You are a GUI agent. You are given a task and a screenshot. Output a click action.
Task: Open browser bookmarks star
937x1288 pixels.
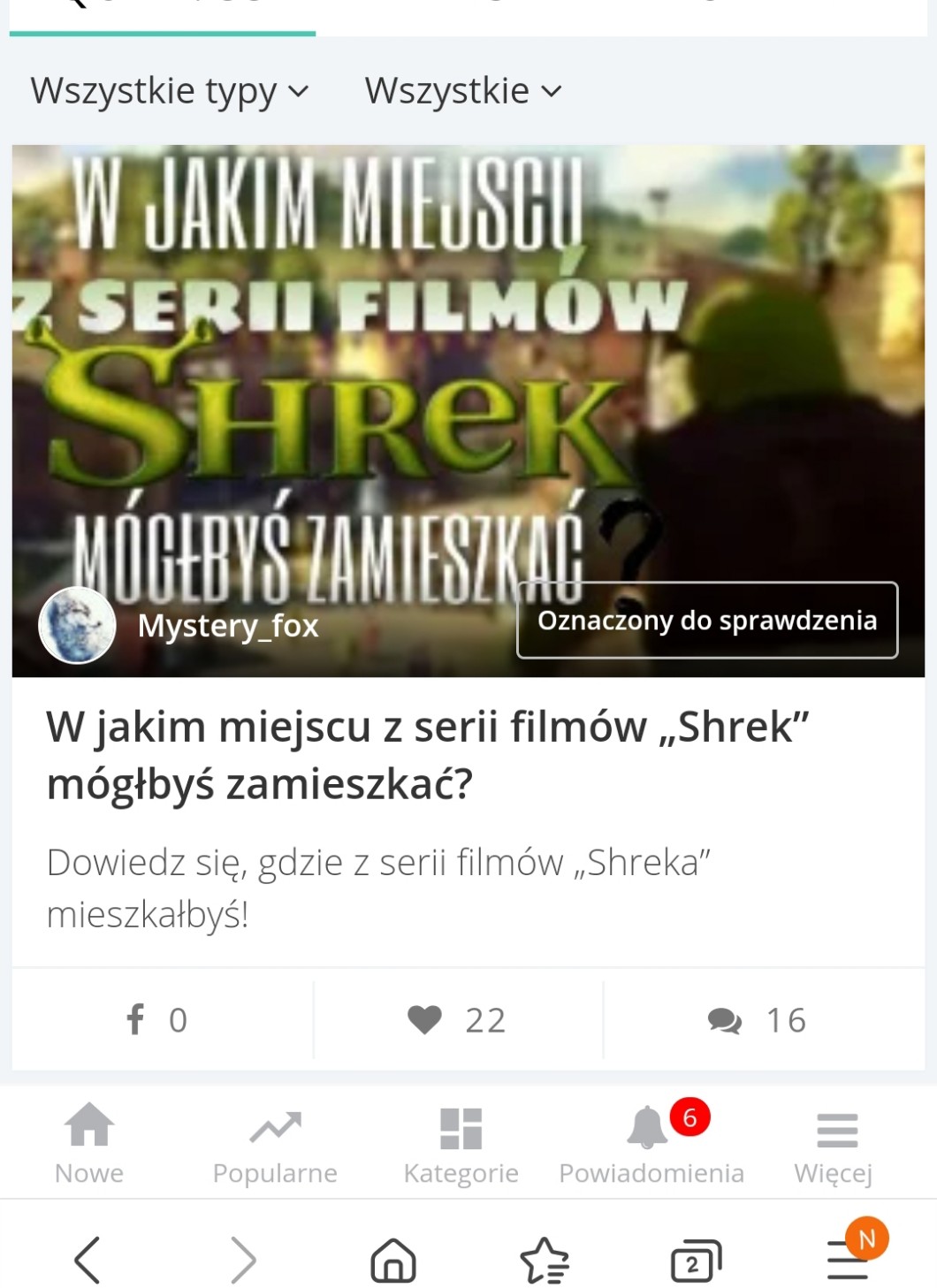click(545, 1259)
